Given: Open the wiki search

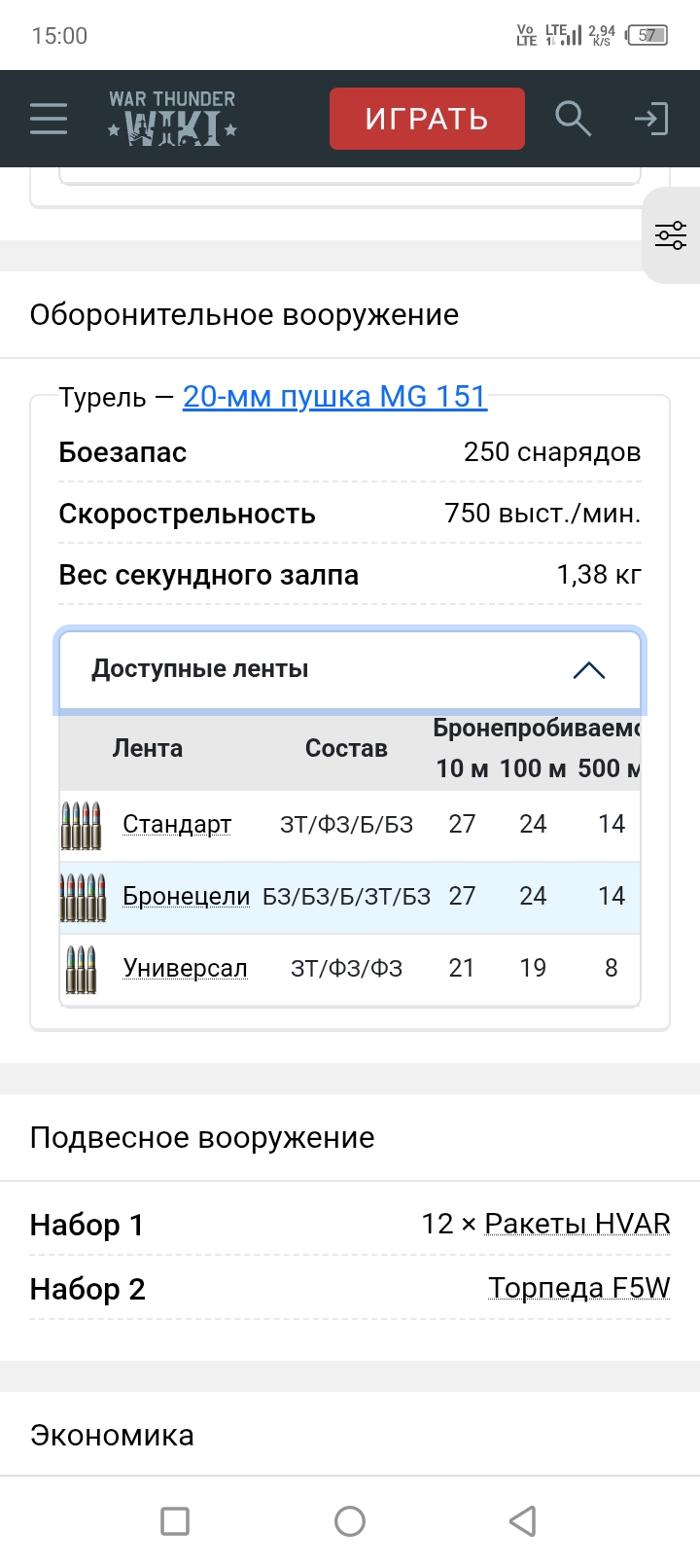Looking at the screenshot, I should [573, 119].
